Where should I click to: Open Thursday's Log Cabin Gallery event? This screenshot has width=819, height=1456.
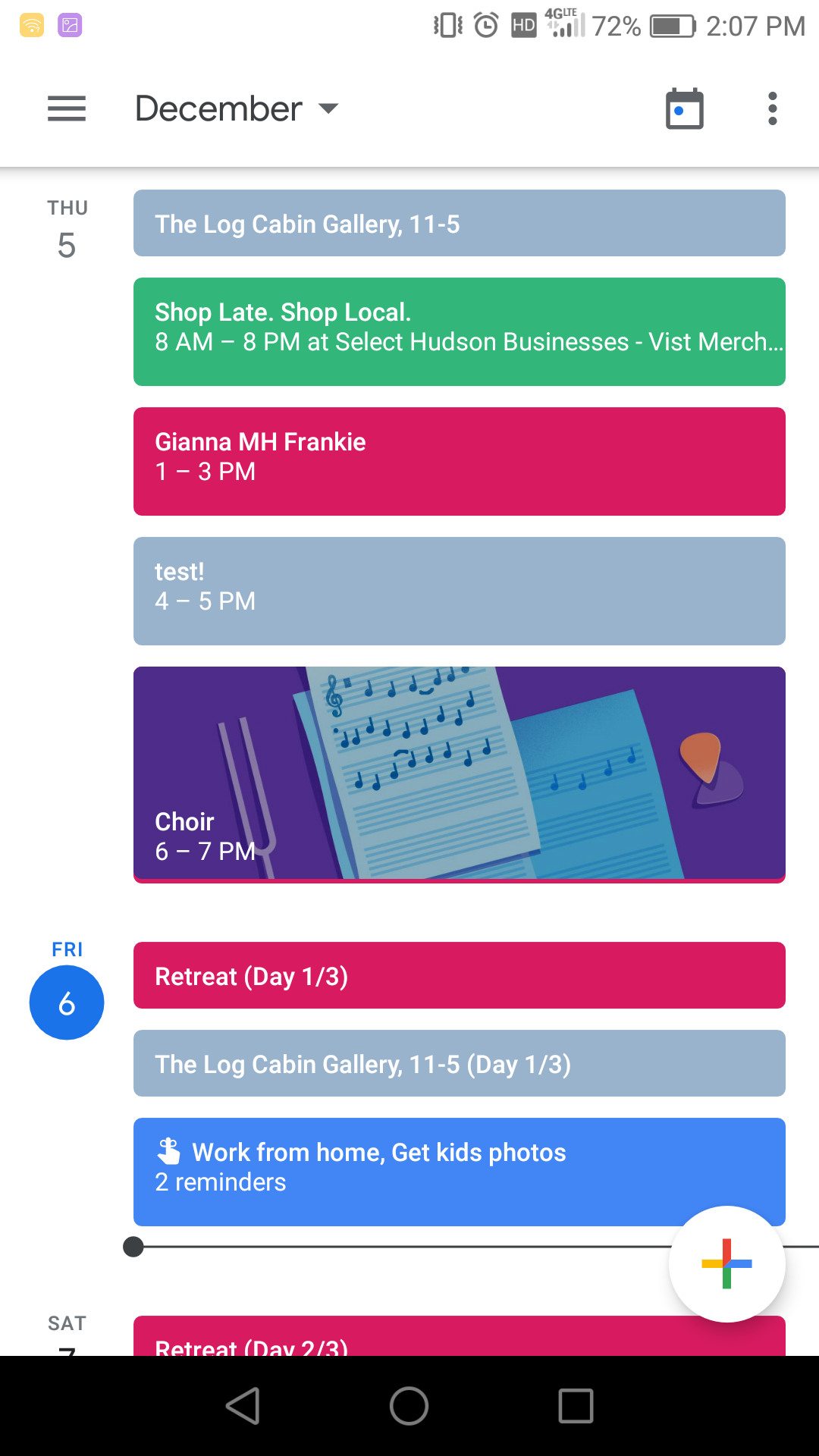pos(459,224)
